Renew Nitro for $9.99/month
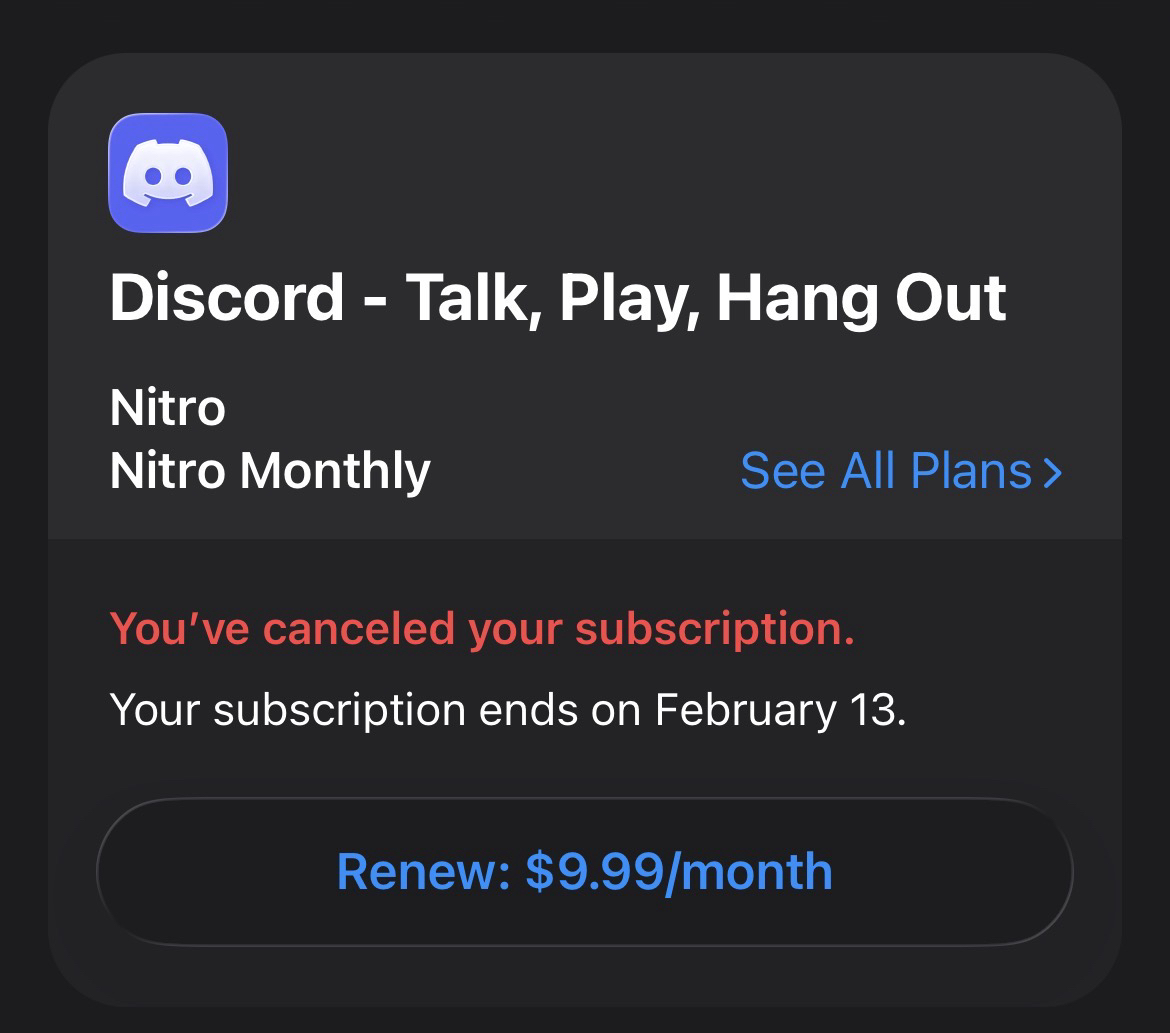Image resolution: width=1170 pixels, height=1033 pixels. point(584,871)
